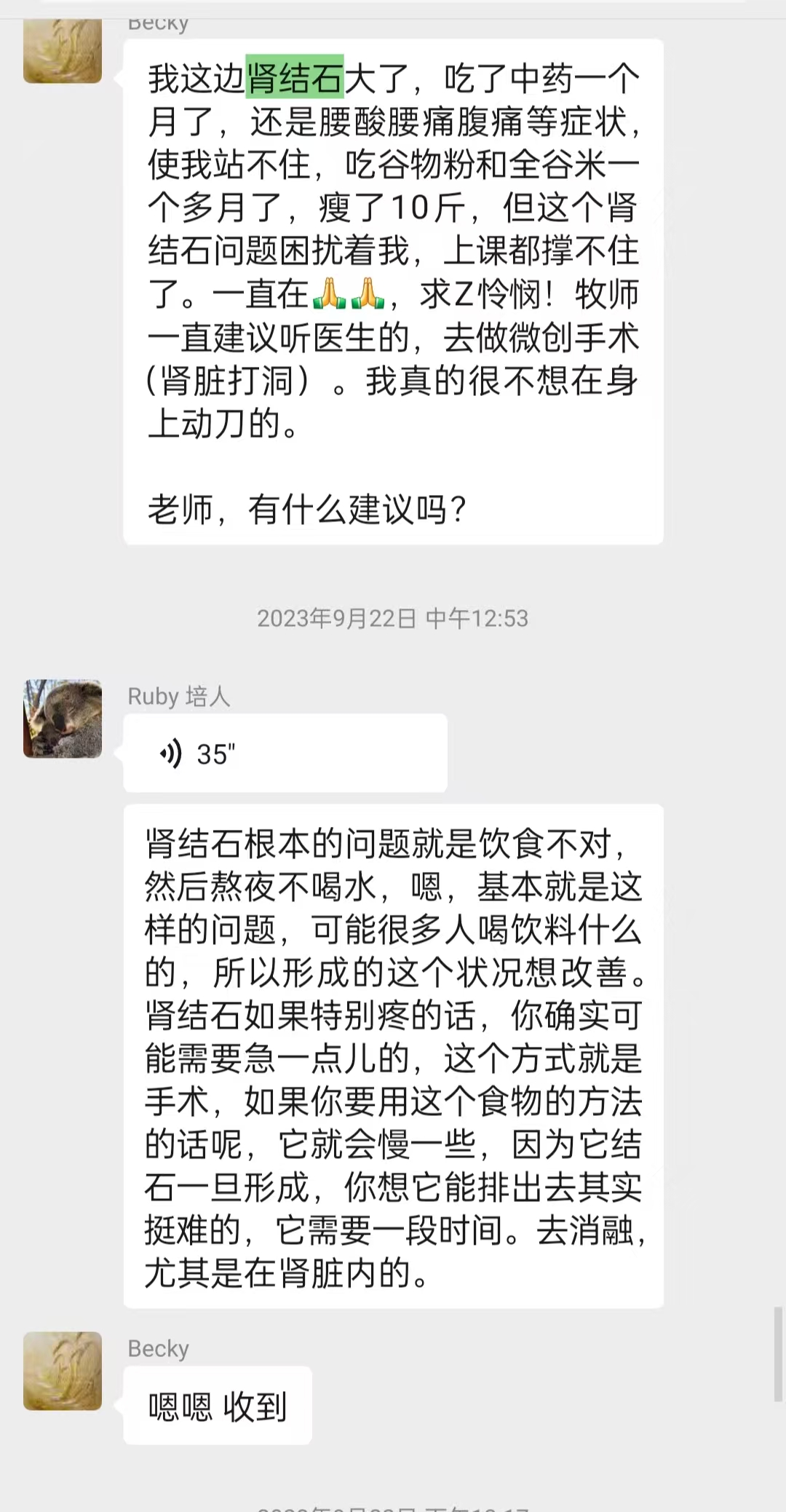Open Ruby 培人's koala profile avatar
Screen dimensions: 786x1512
(63, 719)
